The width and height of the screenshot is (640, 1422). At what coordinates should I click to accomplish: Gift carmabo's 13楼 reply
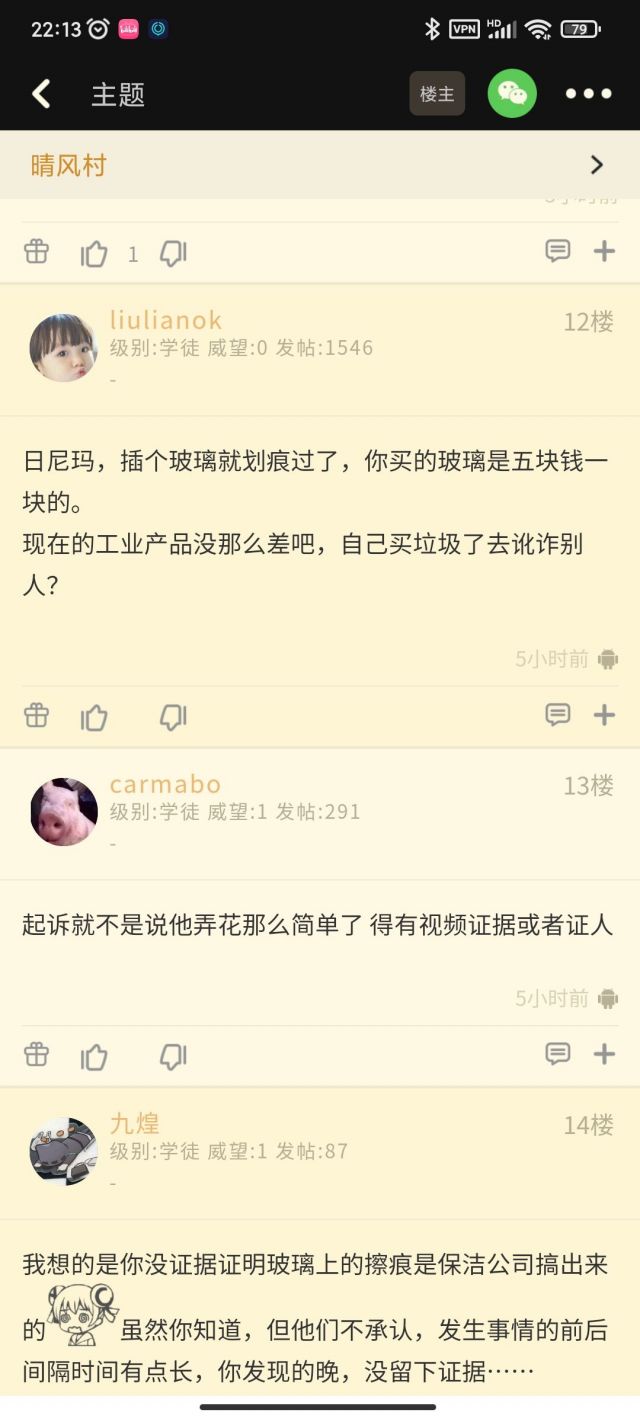tap(37, 1055)
